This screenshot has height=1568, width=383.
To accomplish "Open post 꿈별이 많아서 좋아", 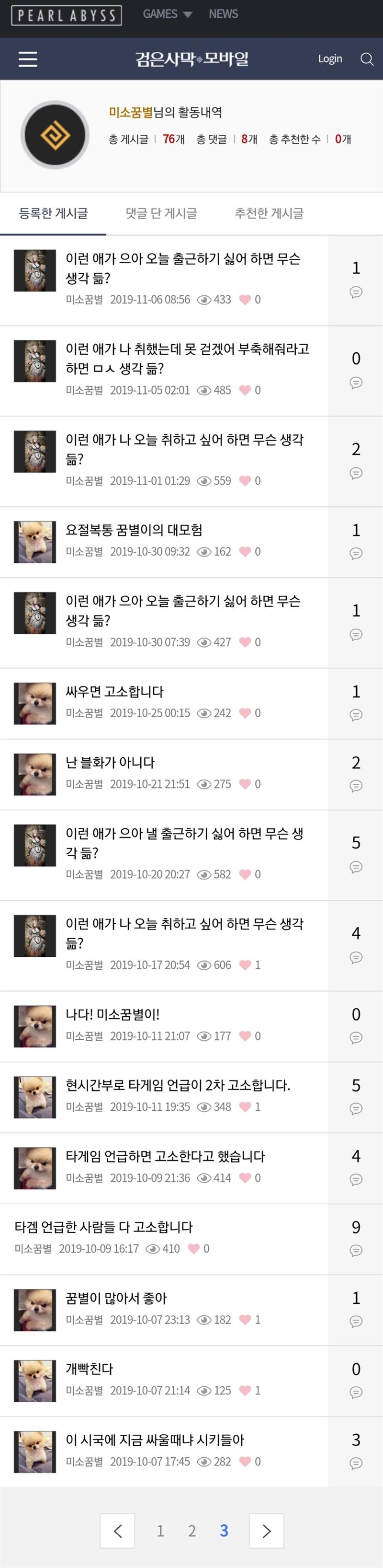I will [x=116, y=1298].
